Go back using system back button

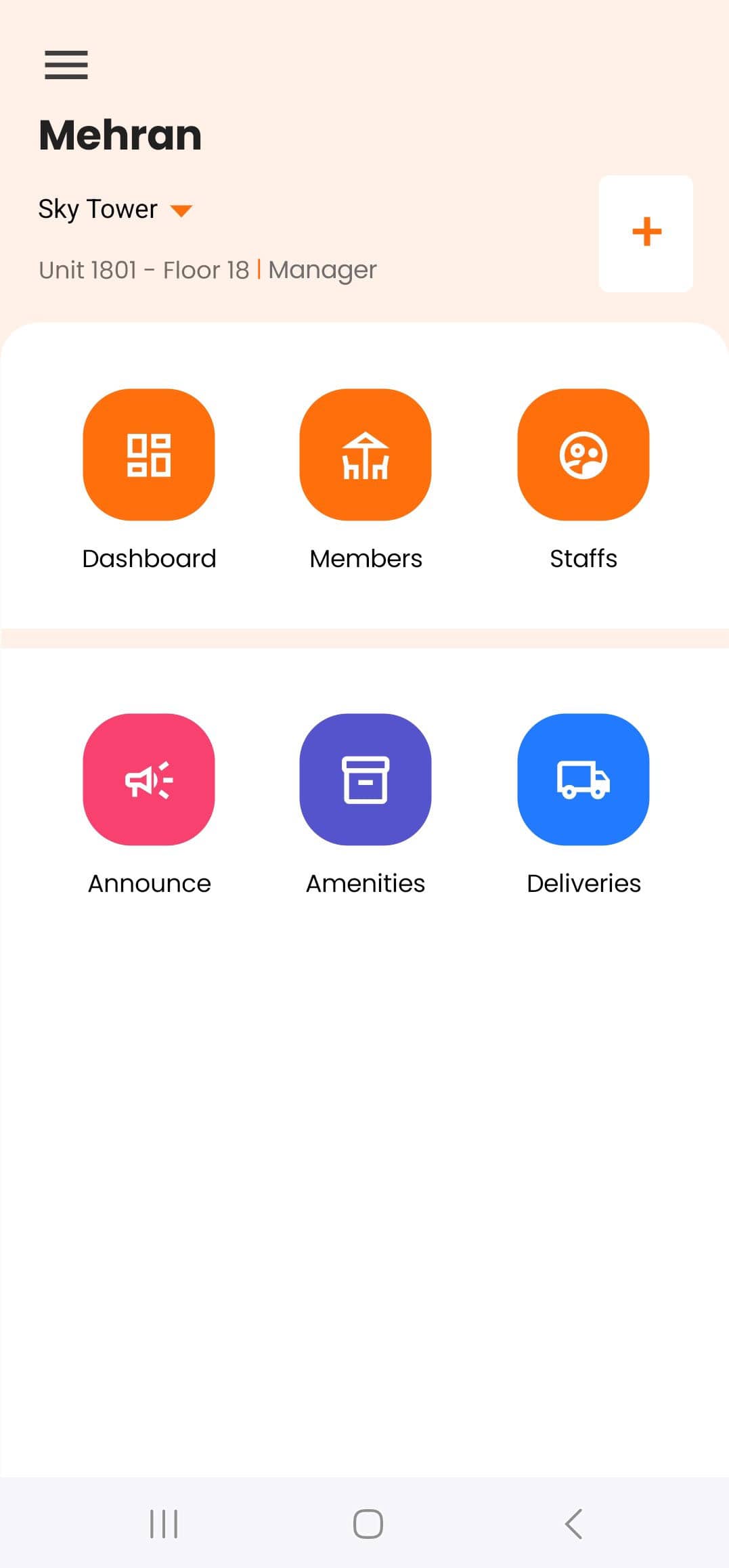[573, 1524]
